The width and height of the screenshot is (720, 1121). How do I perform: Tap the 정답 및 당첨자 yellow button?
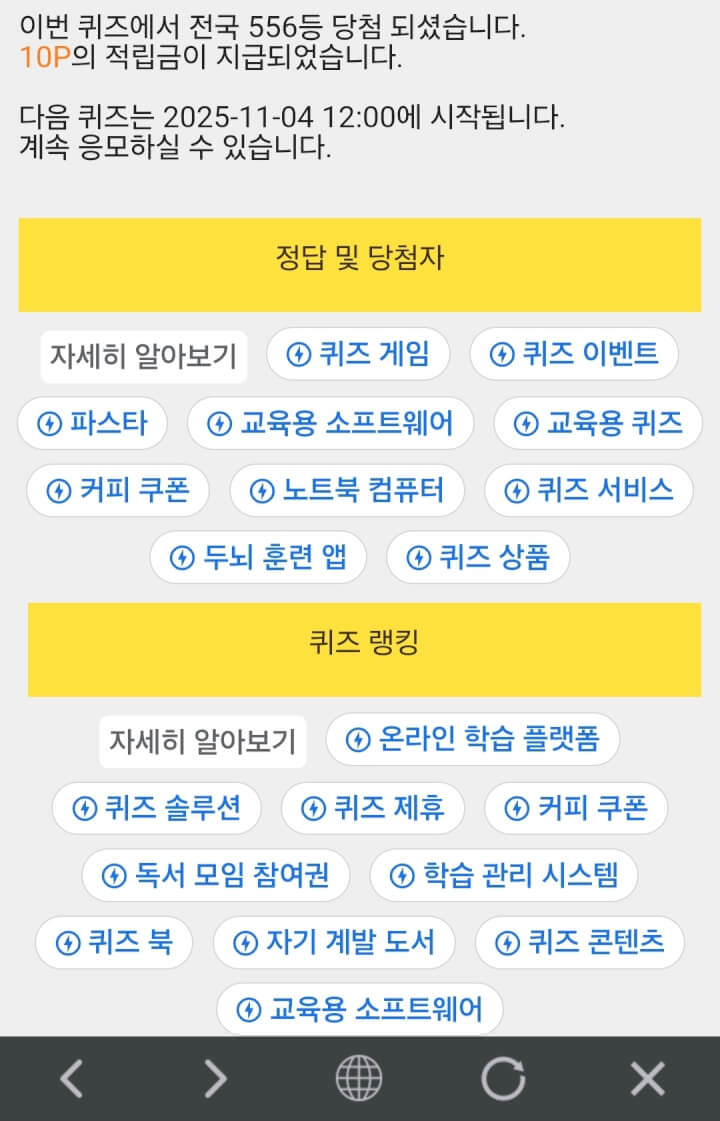[x=359, y=258]
